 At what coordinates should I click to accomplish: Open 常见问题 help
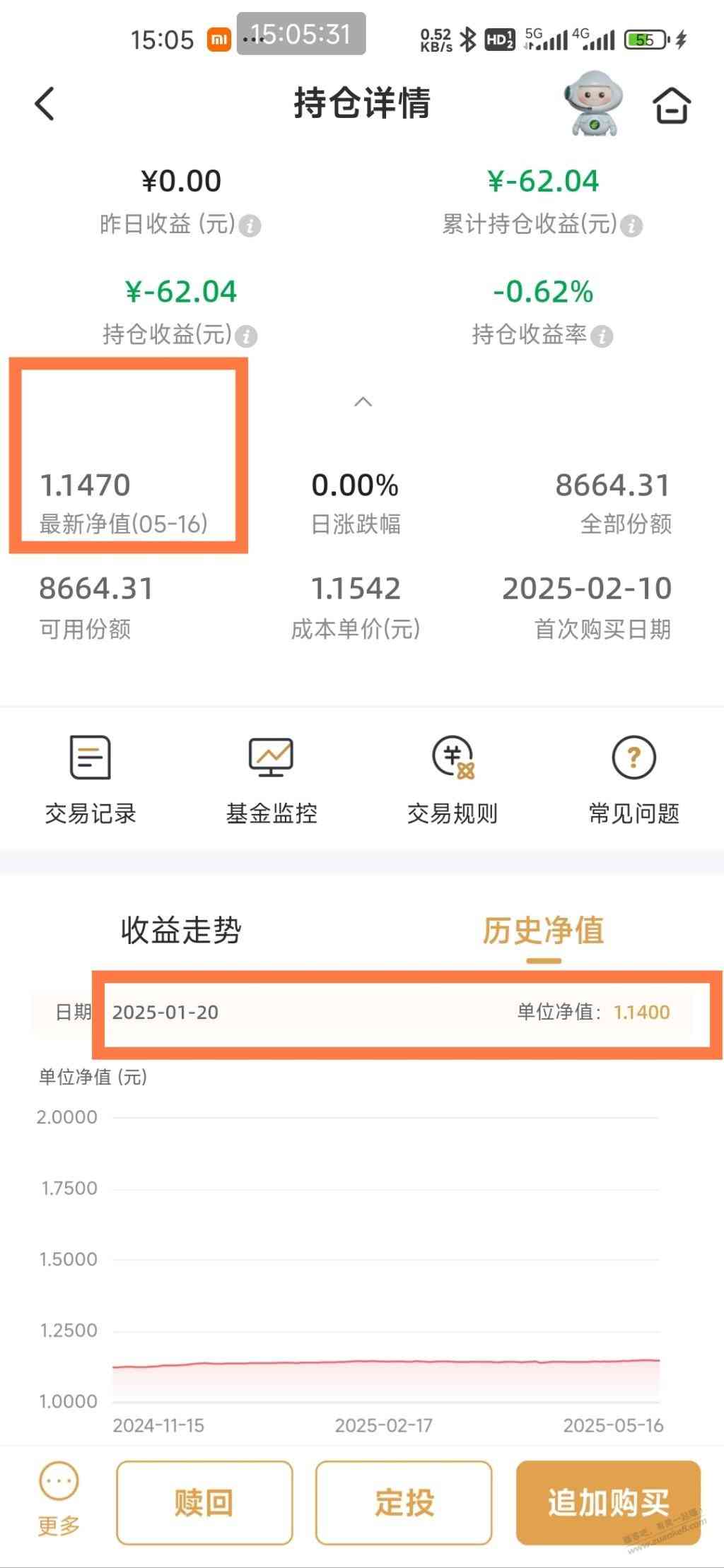point(633,779)
